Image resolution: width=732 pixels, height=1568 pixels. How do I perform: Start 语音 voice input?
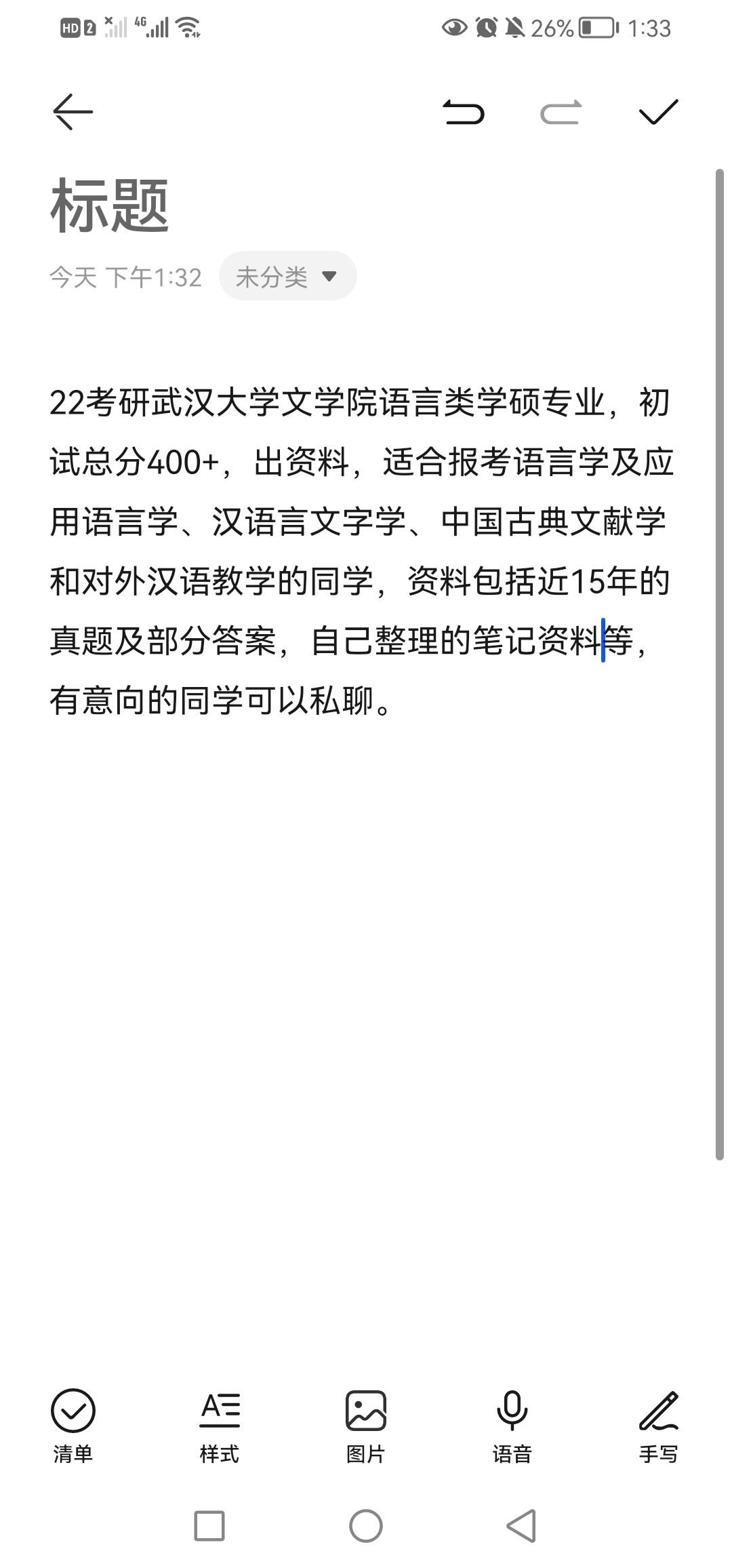click(512, 1426)
